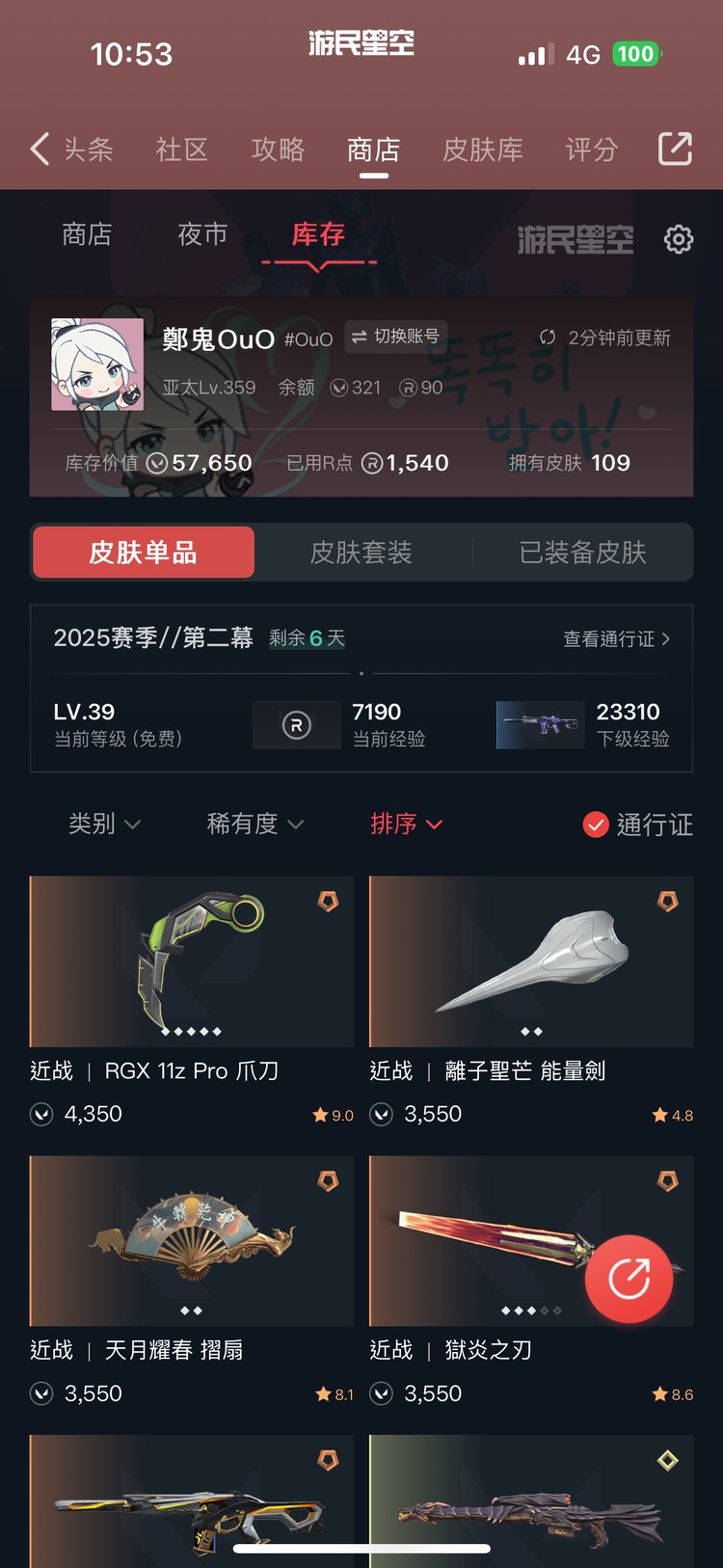The height and width of the screenshot is (1568, 723).
Task: Open the settings gear icon
Action: coord(679,239)
